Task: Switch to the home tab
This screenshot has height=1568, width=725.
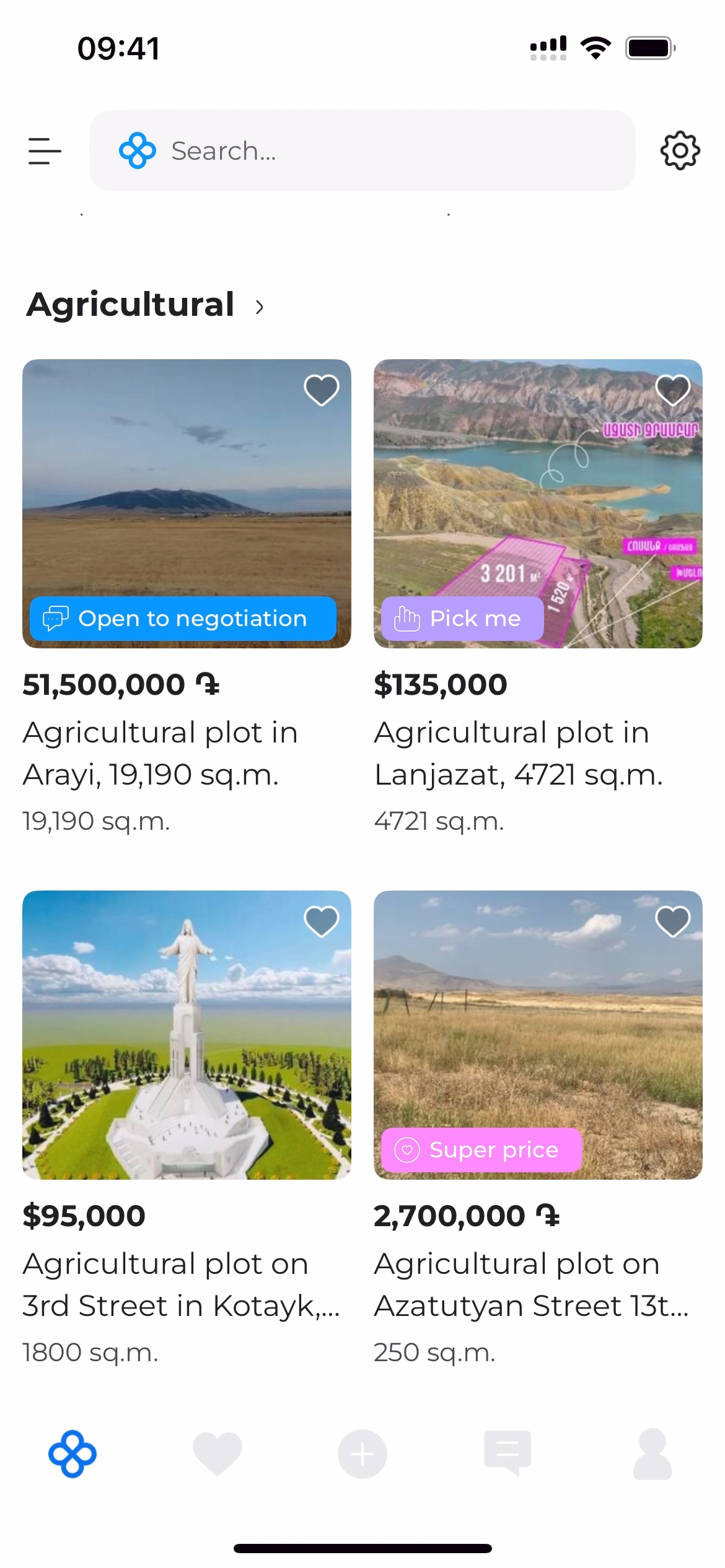Action: pos(72,1453)
